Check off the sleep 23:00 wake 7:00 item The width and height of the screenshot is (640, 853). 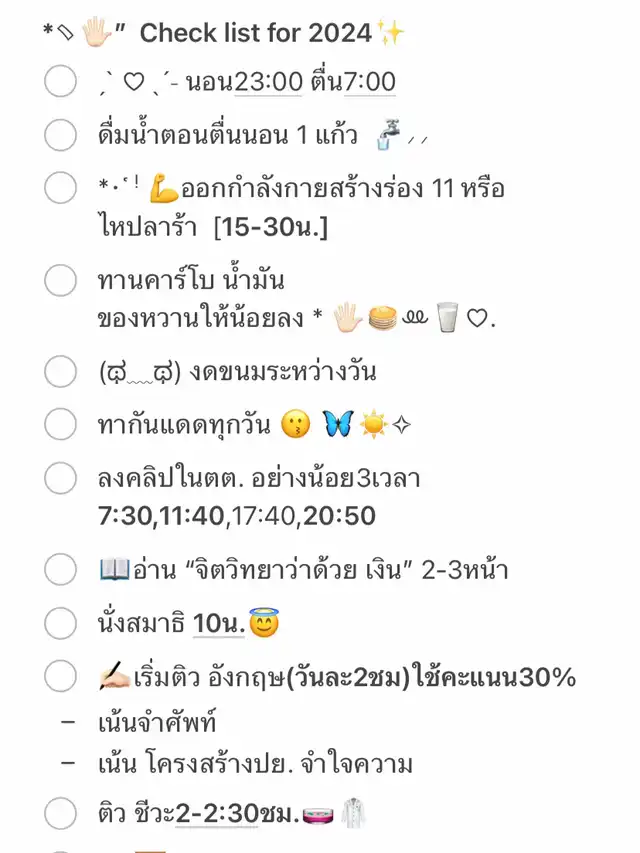click(x=61, y=82)
